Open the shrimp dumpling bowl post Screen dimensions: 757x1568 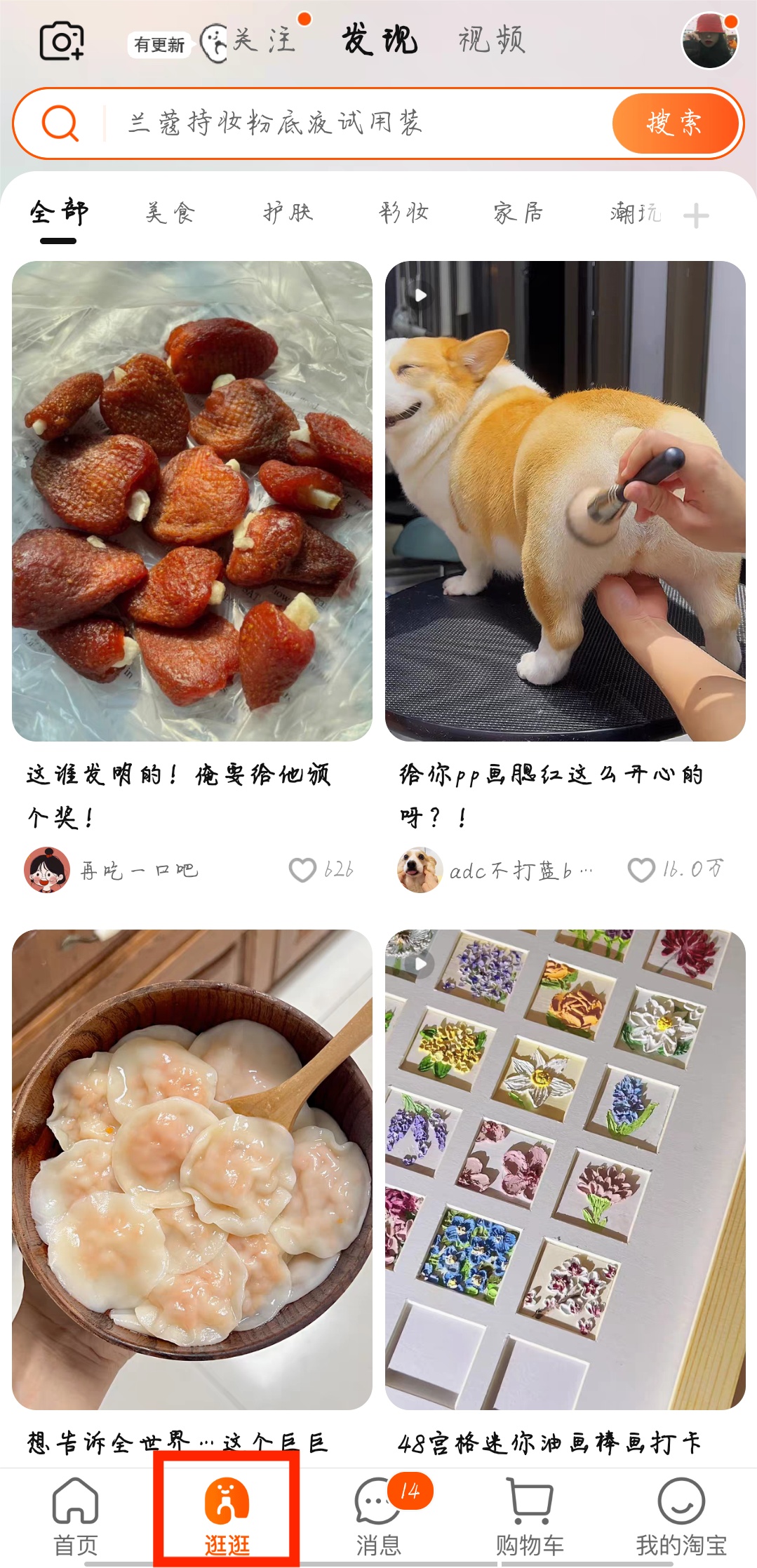pyautogui.click(x=192, y=1169)
